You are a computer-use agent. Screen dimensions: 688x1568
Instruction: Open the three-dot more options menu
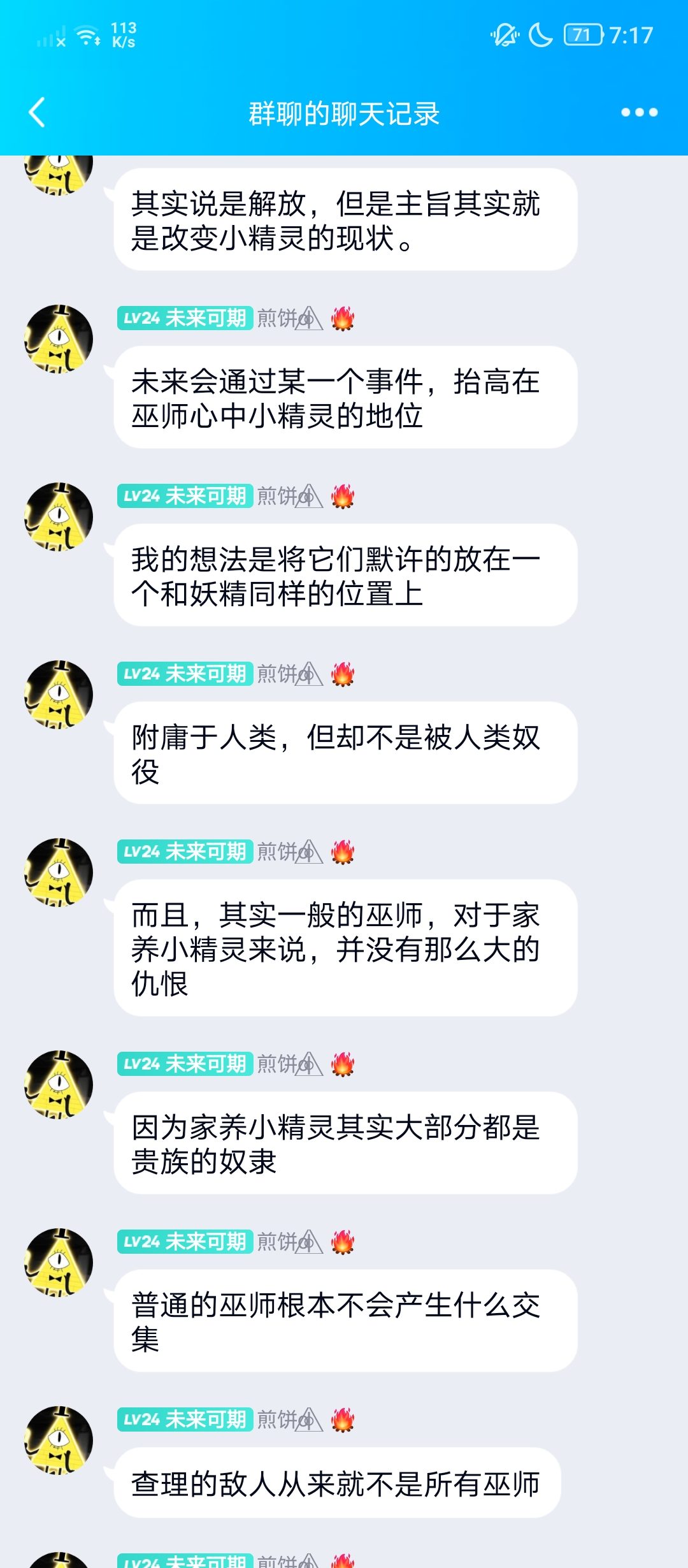[x=639, y=113]
